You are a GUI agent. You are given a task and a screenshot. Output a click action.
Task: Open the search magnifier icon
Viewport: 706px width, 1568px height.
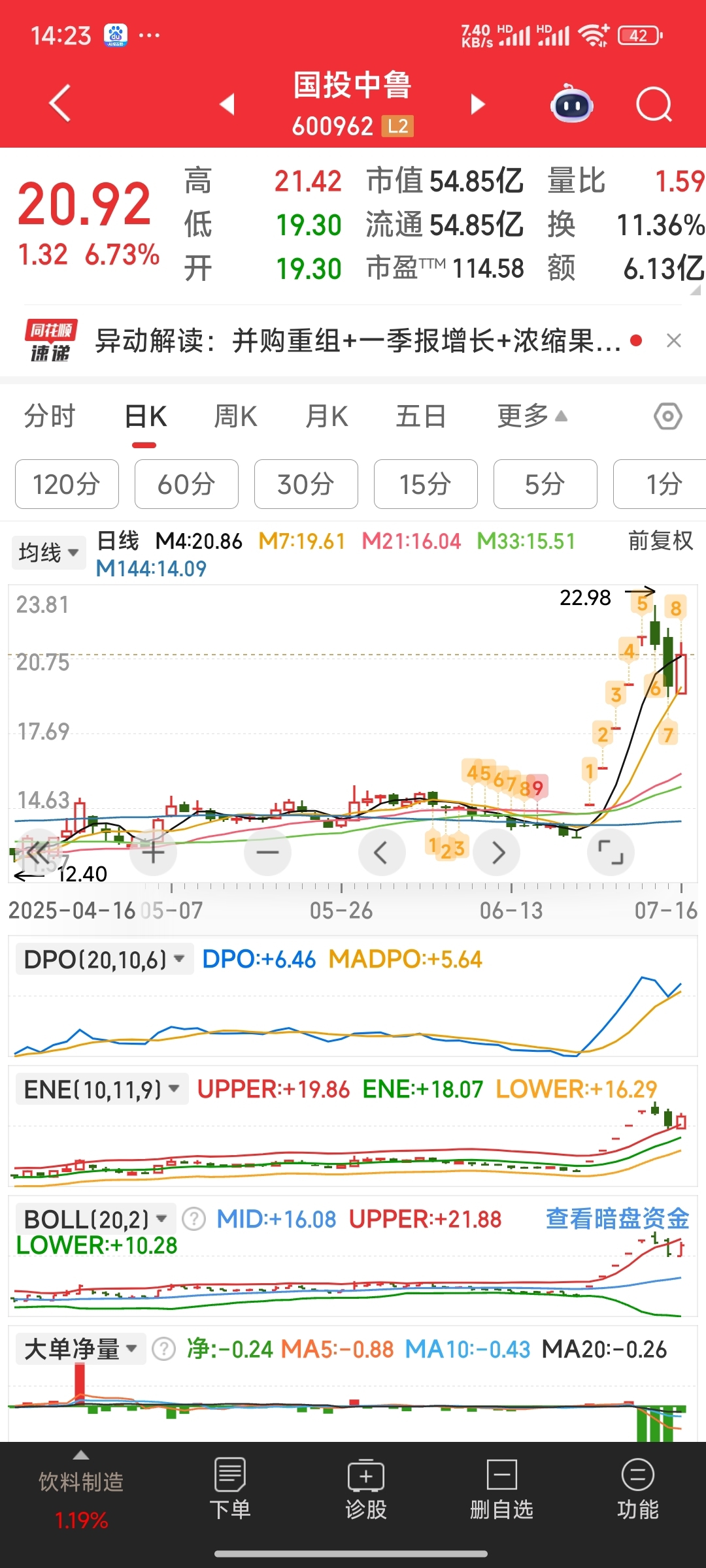pyautogui.click(x=654, y=105)
